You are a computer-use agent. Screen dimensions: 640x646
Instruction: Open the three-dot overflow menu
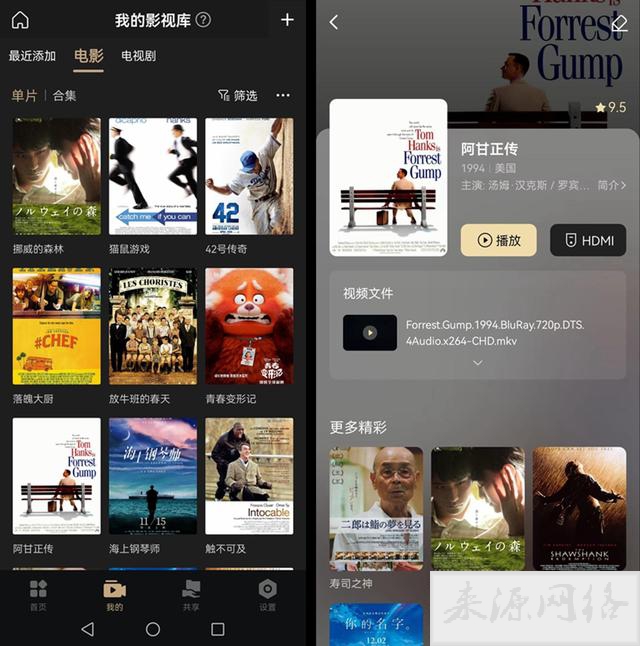283,95
